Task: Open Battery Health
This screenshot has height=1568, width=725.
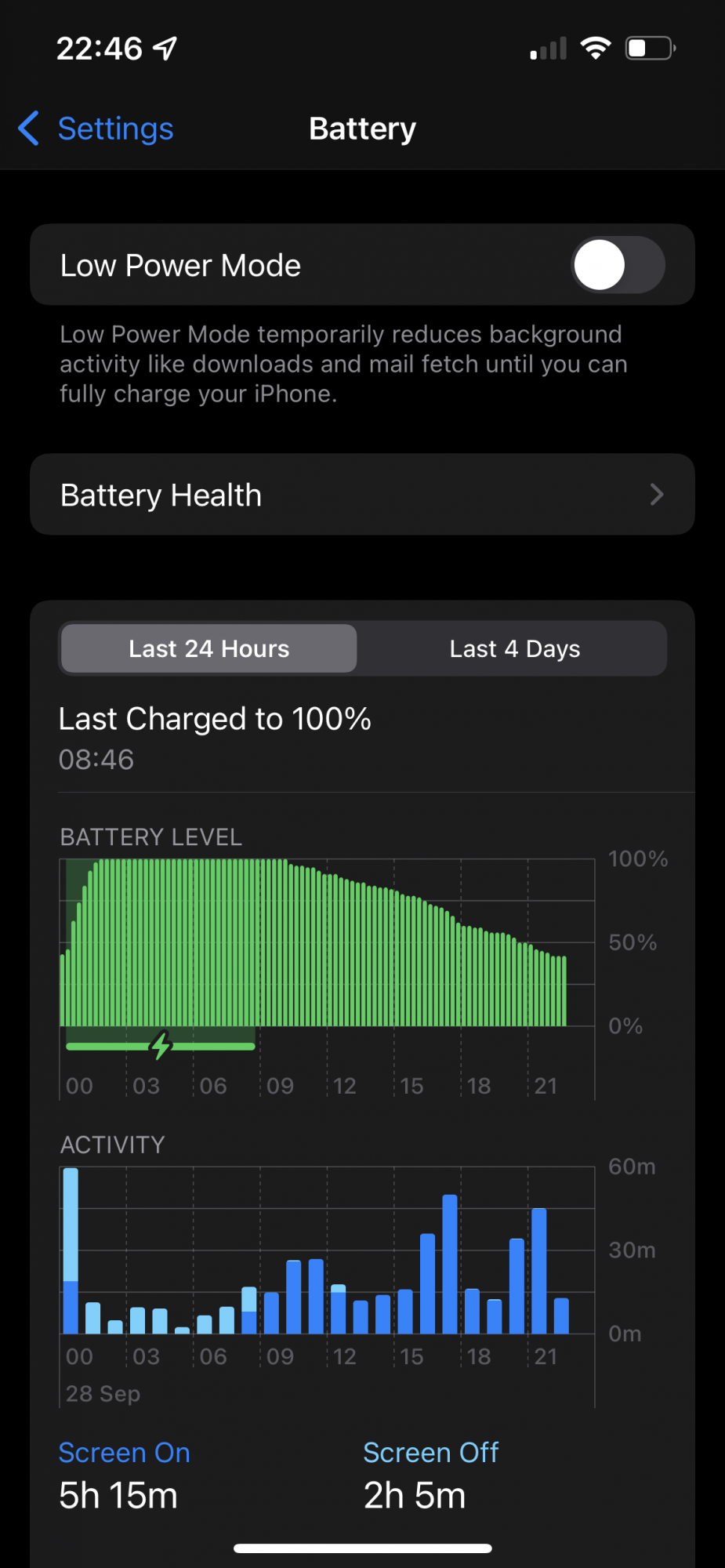Action: [362, 495]
